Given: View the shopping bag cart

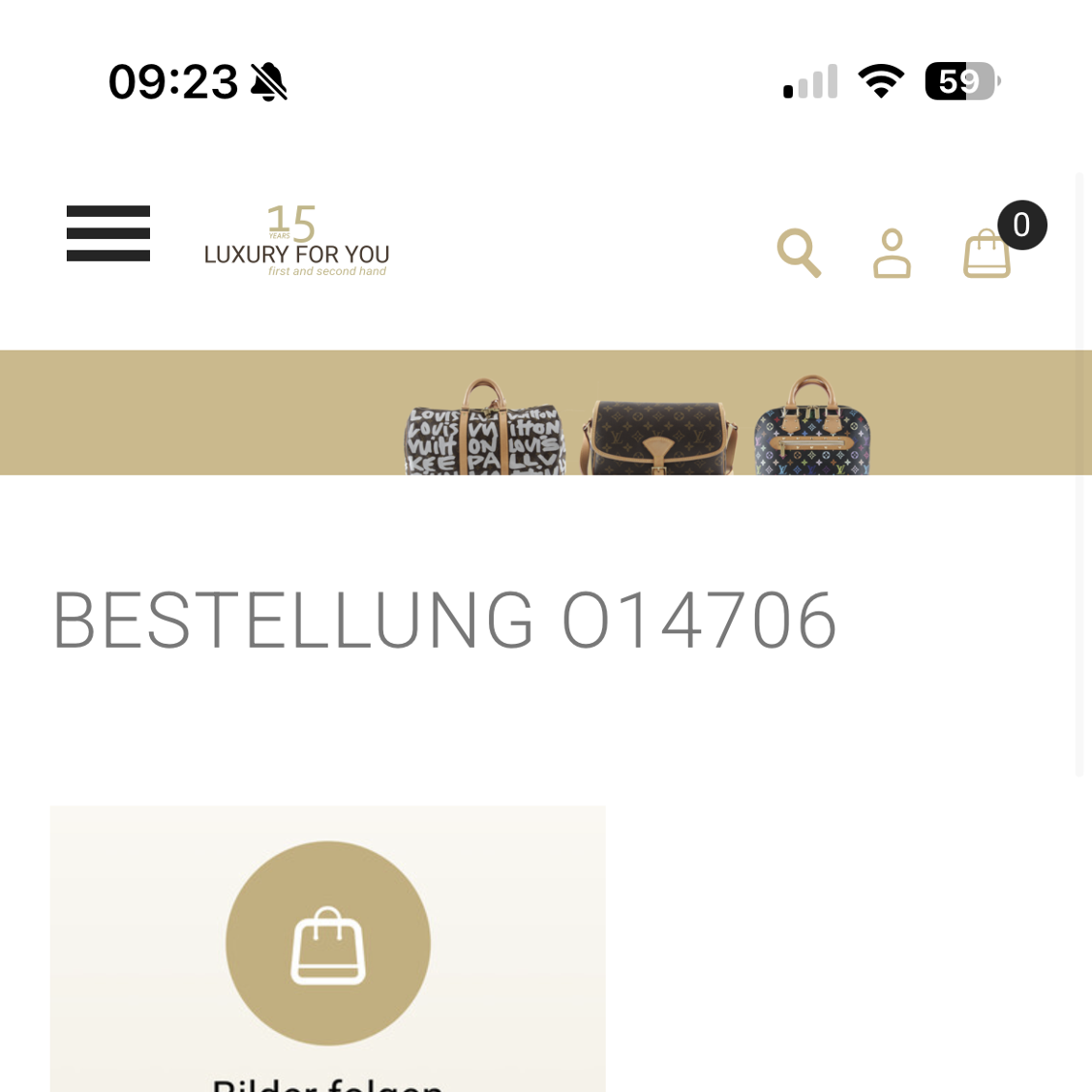Looking at the screenshot, I should tap(987, 254).
